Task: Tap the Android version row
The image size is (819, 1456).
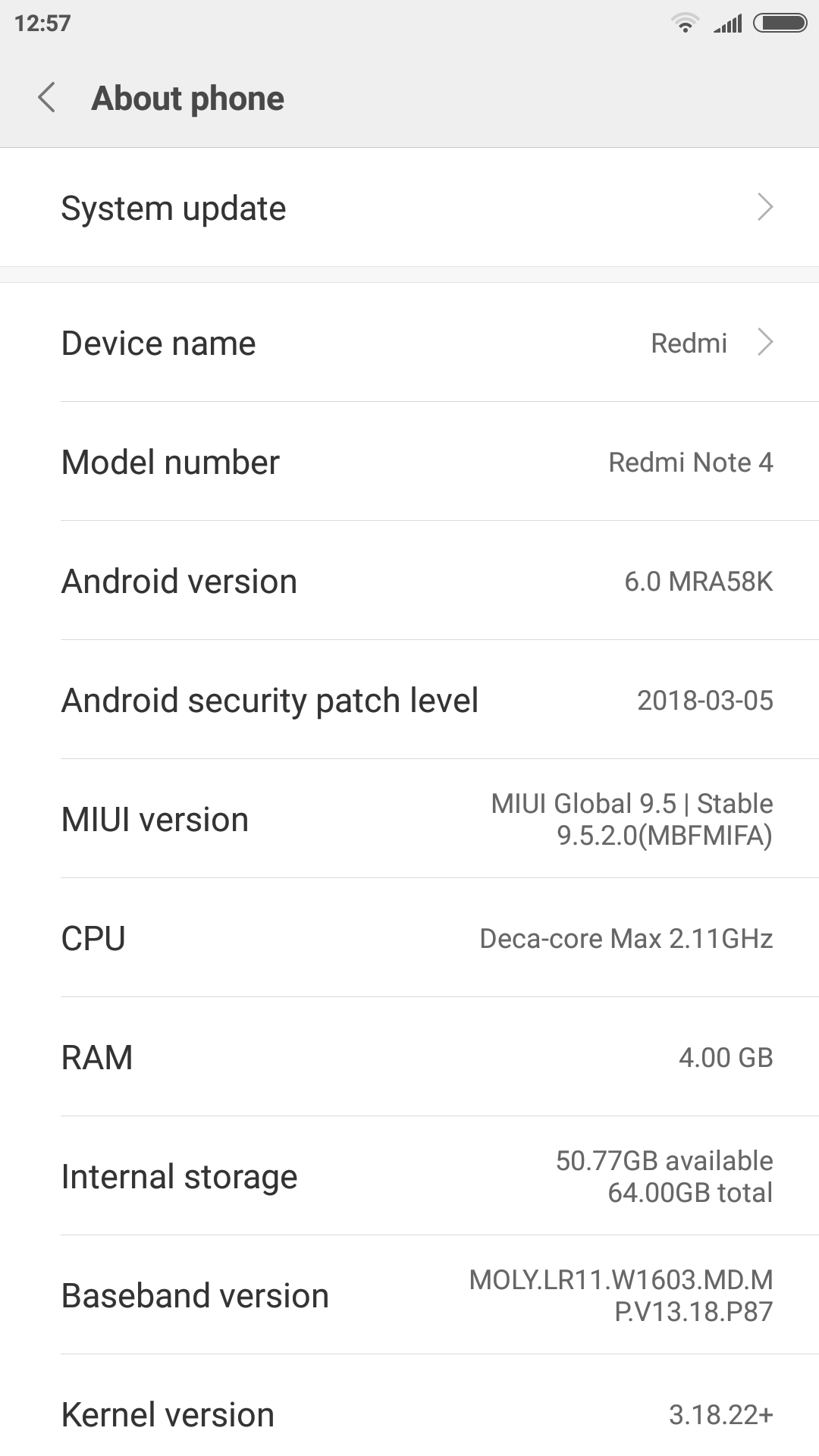Action: (409, 581)
